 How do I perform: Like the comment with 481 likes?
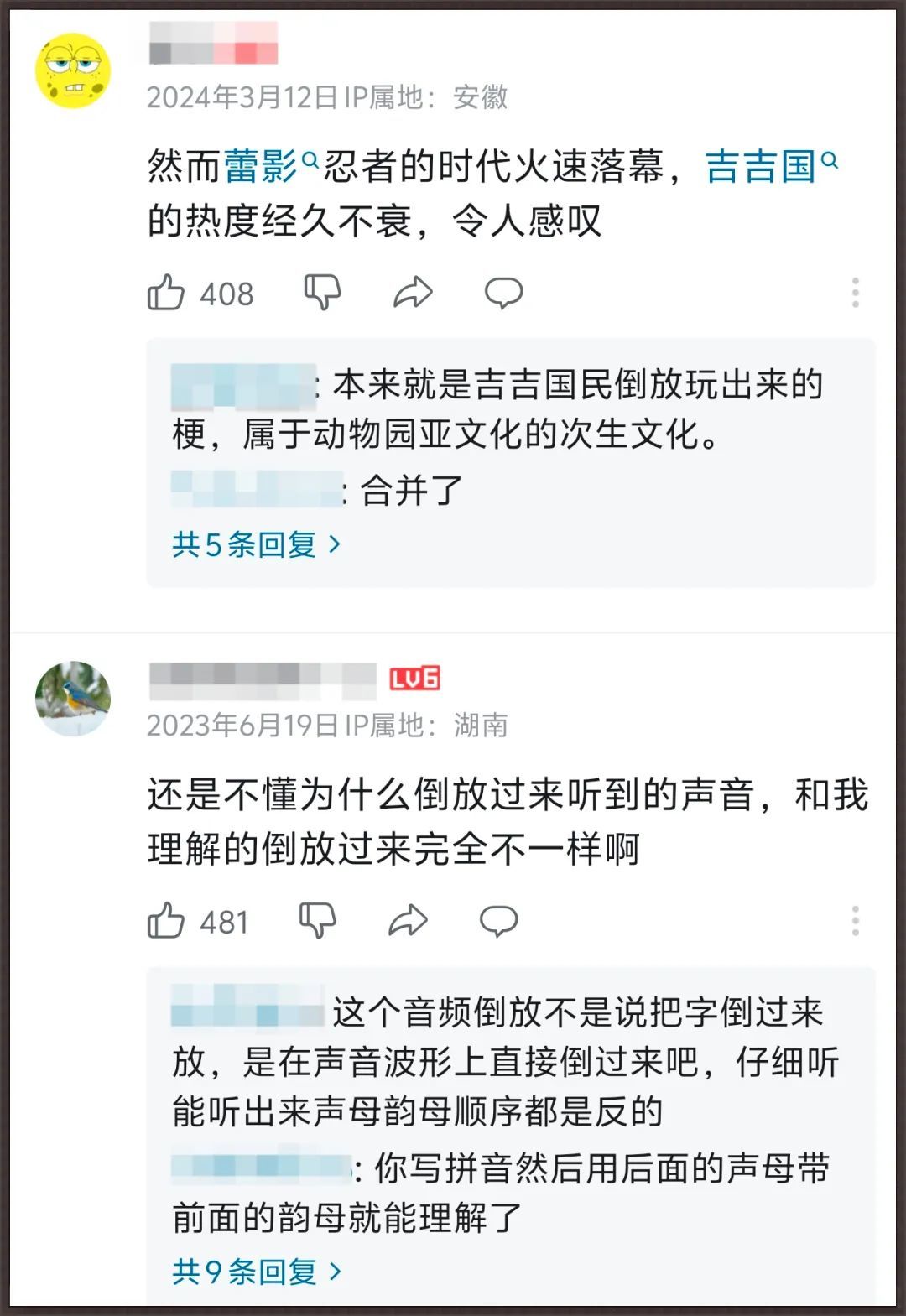pyautogui.click(x=166, y=921)
